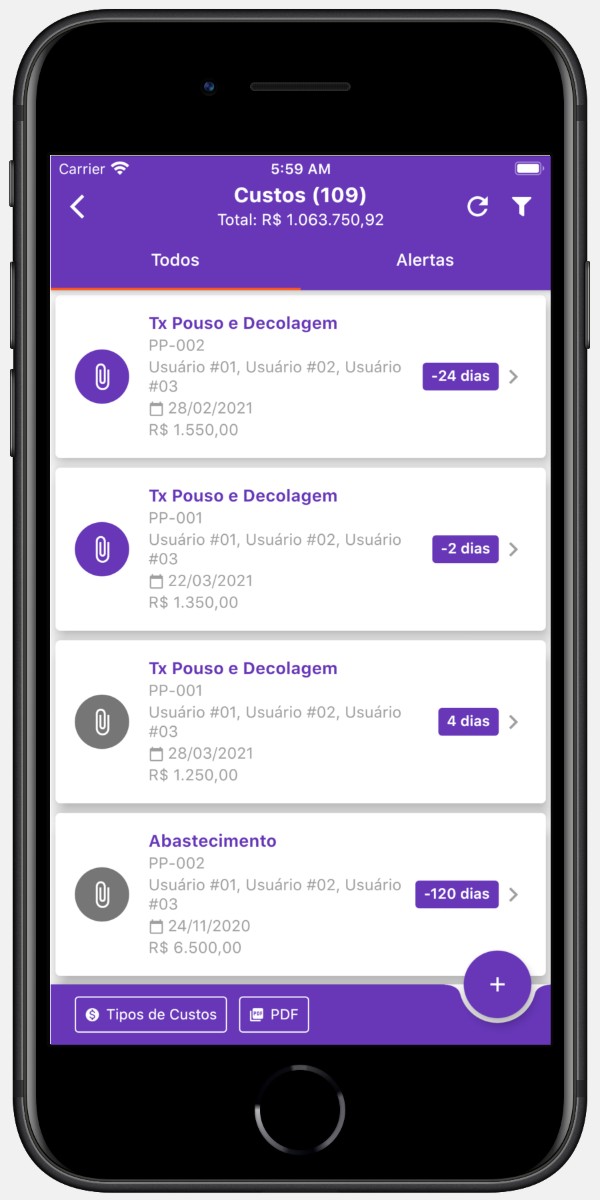This screenshot has height=1200, width=600.
Task: Select the Todos tab
Action: click(175, 260)
